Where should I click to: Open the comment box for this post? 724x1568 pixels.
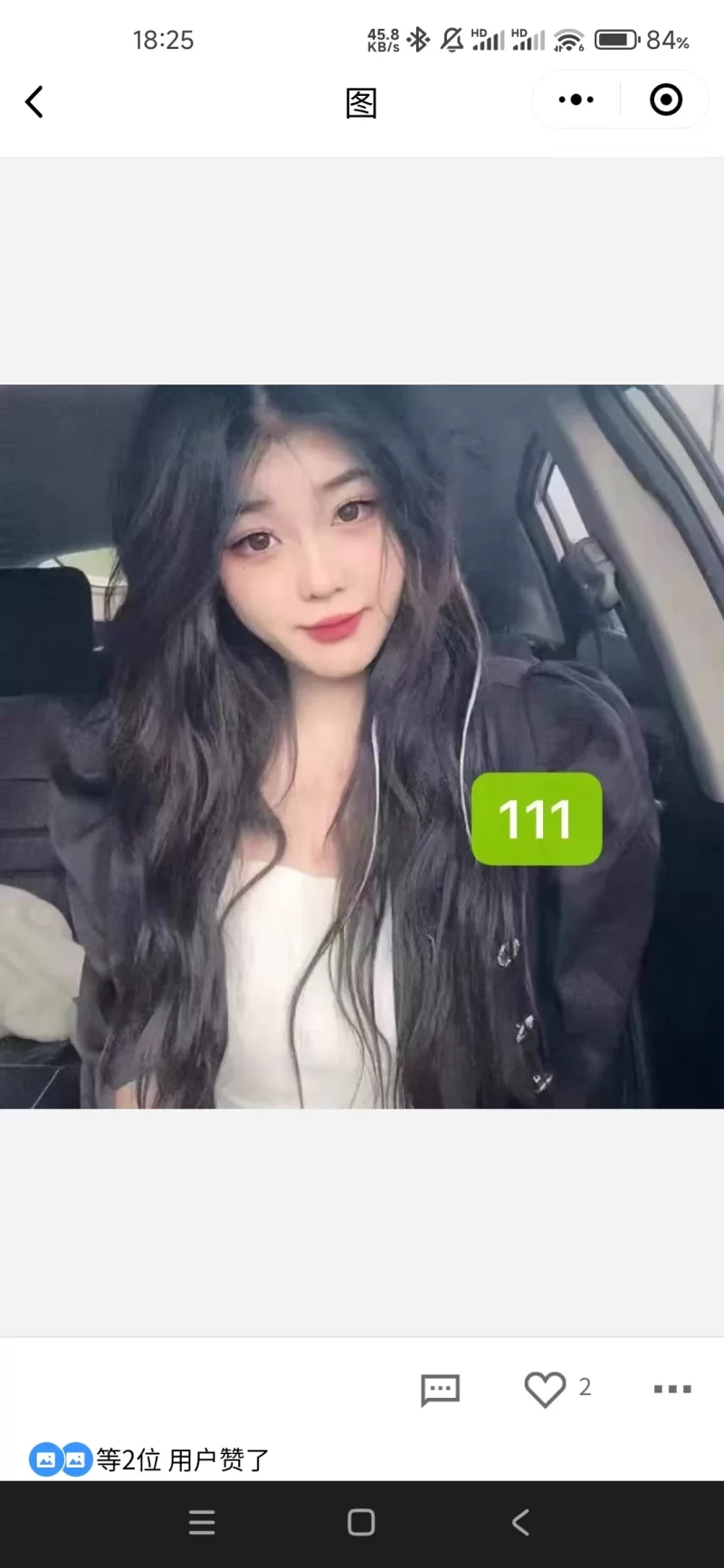click(x=441, y=1389)
